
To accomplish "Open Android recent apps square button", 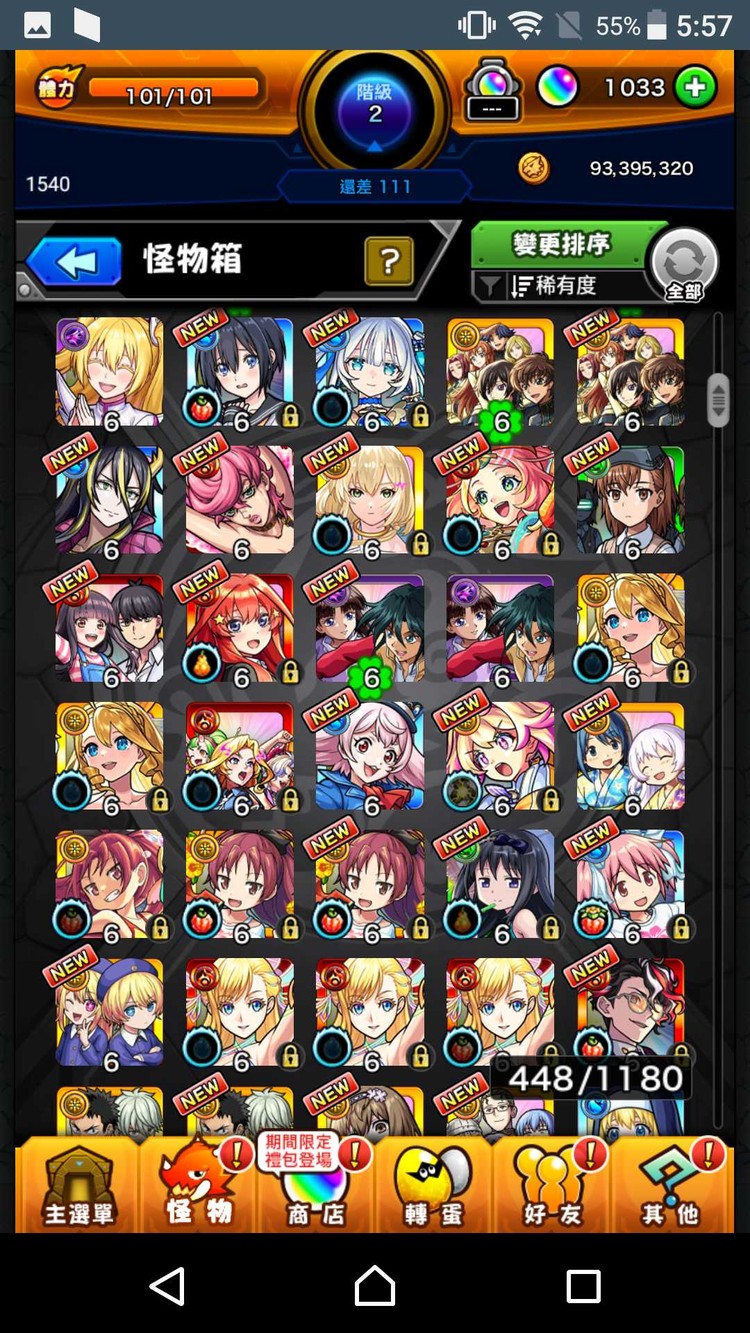I will [x=583, y=1285].
